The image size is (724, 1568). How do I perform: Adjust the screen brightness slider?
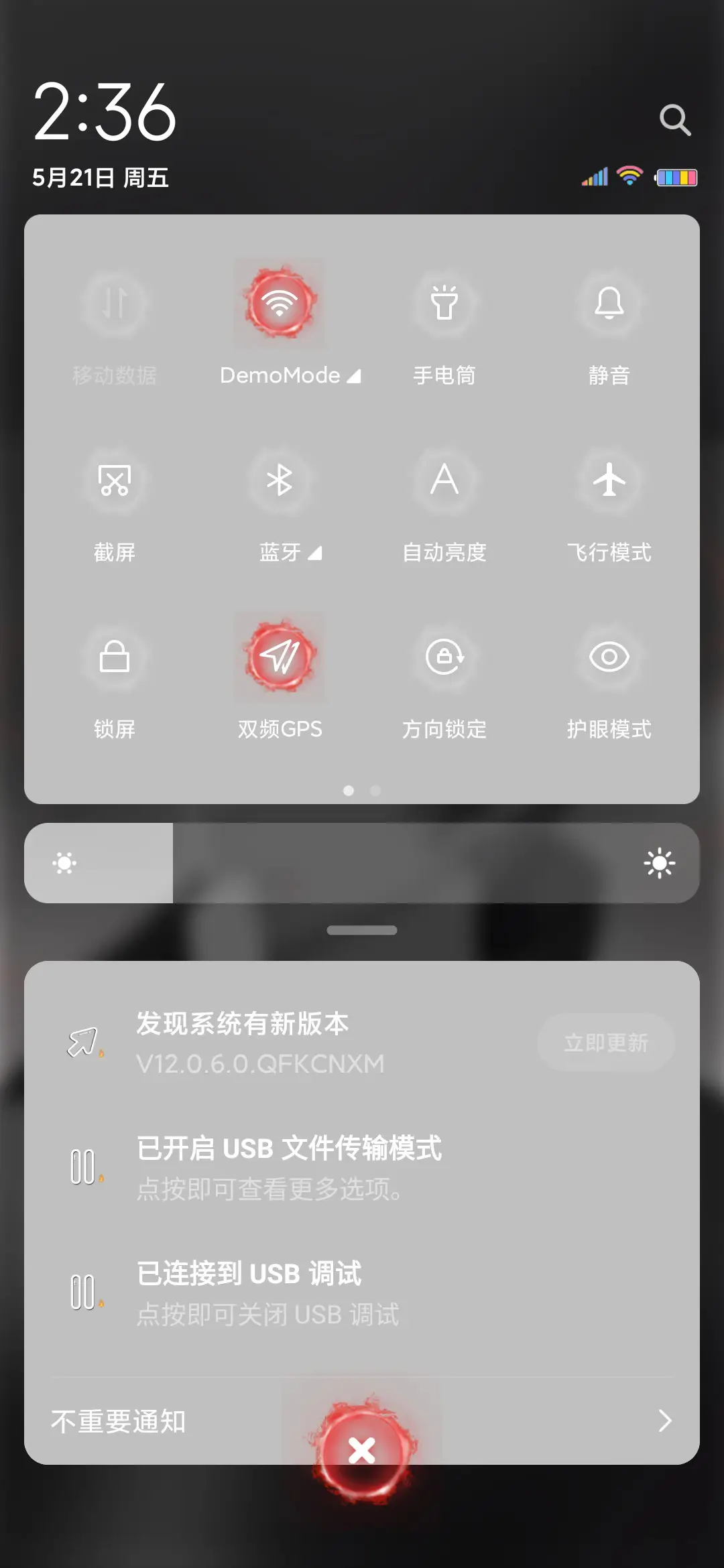pyautogui.click(x=362, y=862)
